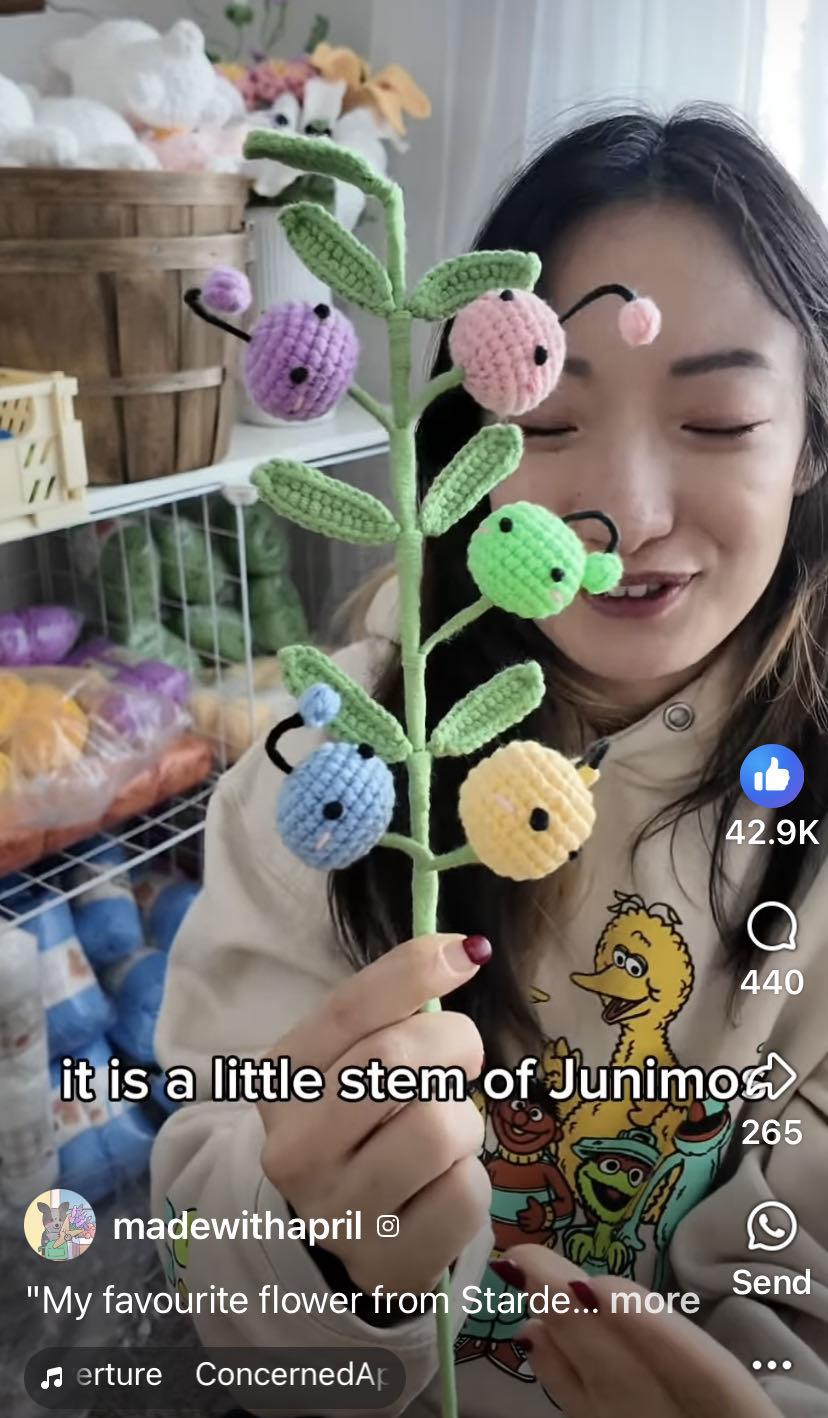Open the audio track ConcernedApe chip
This screenshot has height=1418, width=828.
(214, 1375)
